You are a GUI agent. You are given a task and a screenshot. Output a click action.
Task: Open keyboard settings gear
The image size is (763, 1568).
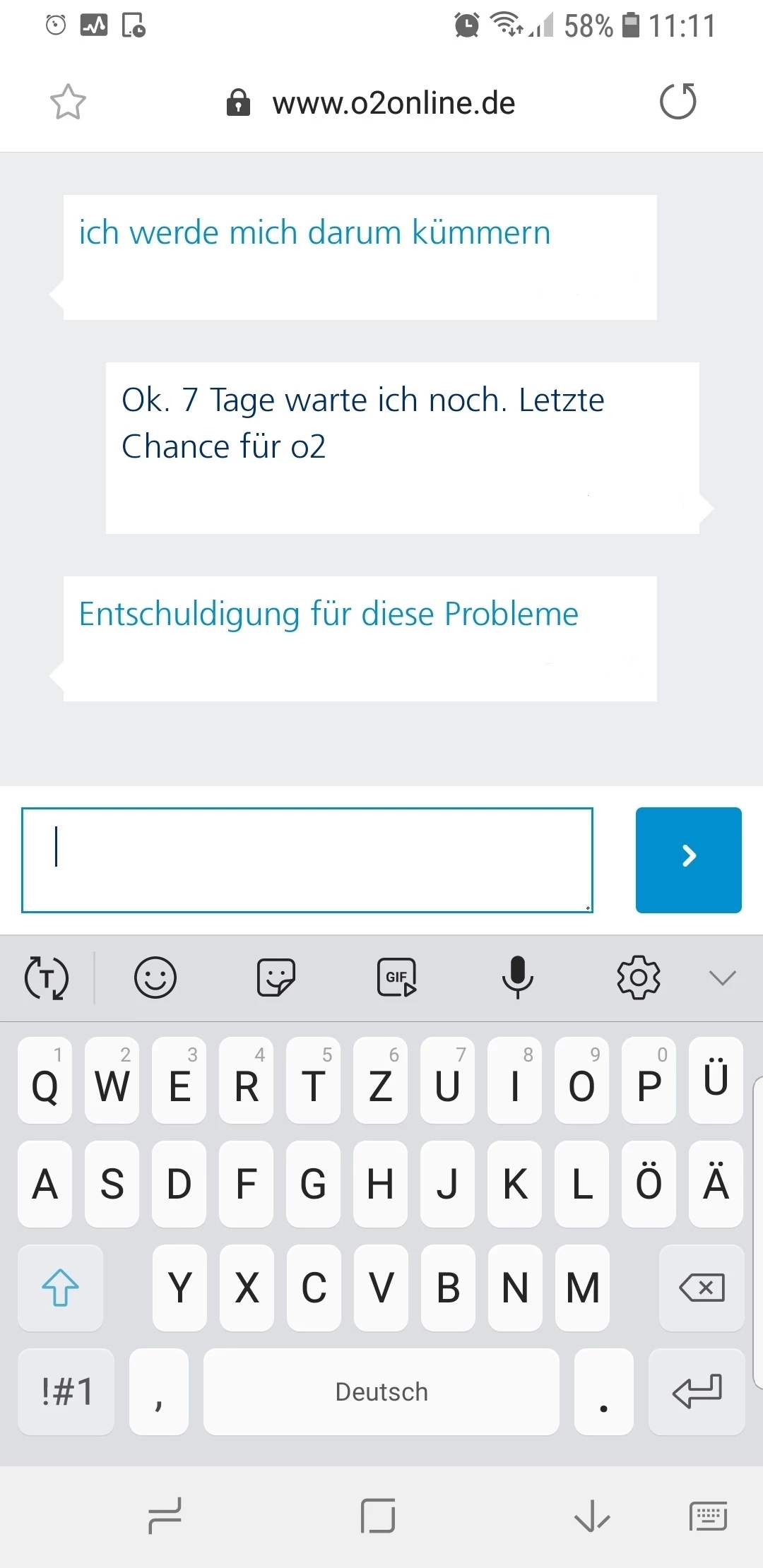[x=638, y=978]
